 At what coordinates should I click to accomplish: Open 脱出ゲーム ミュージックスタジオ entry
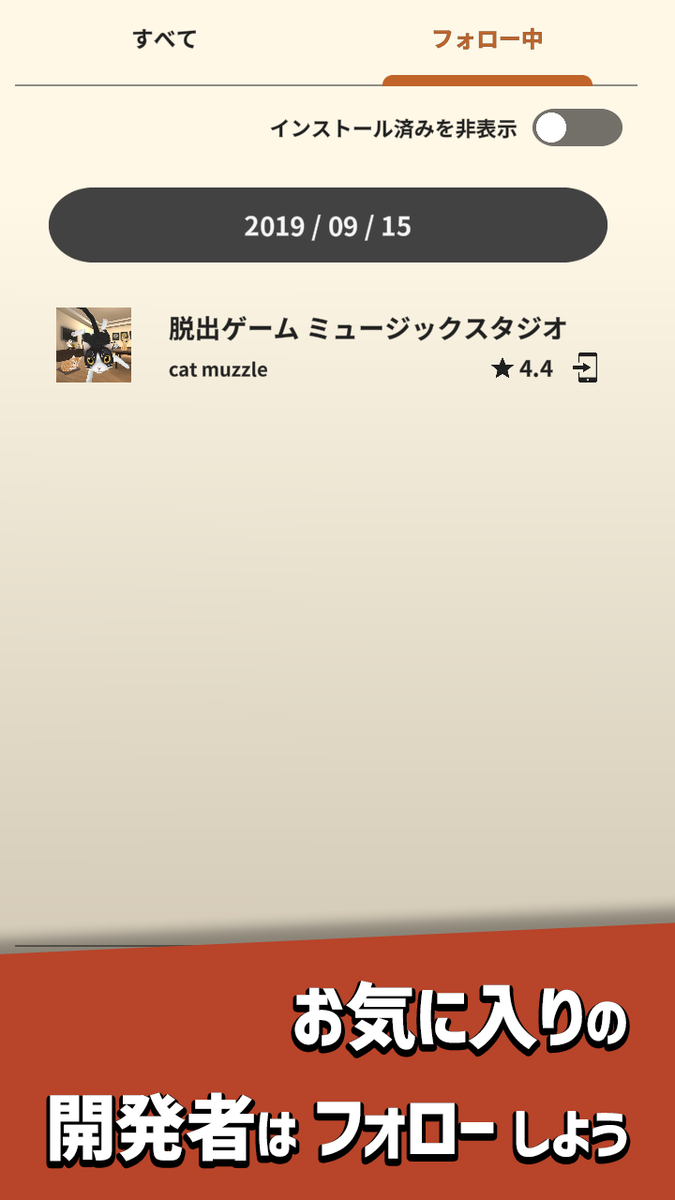pos(367,328)
